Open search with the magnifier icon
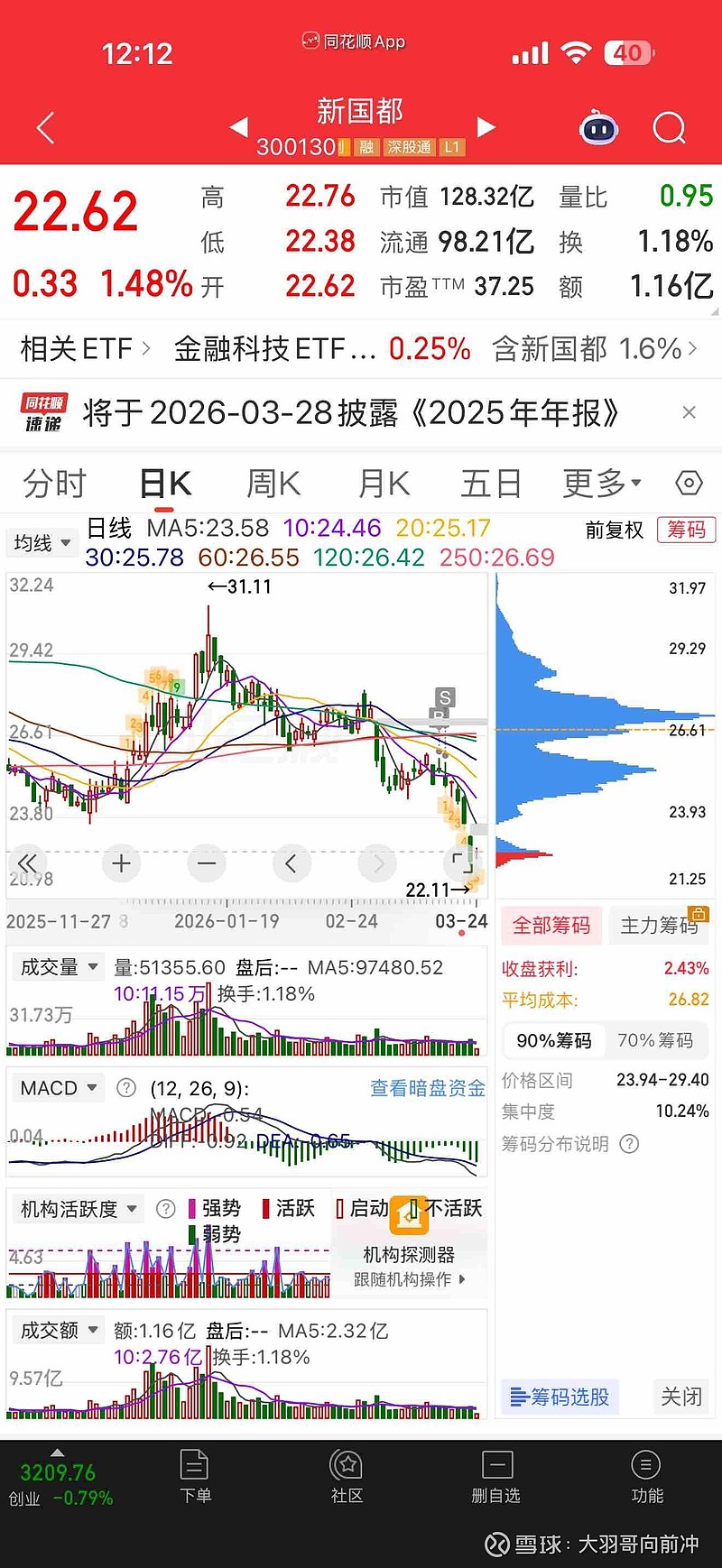Viewport: 722px width, 1568px height. [x=669, y=128]
